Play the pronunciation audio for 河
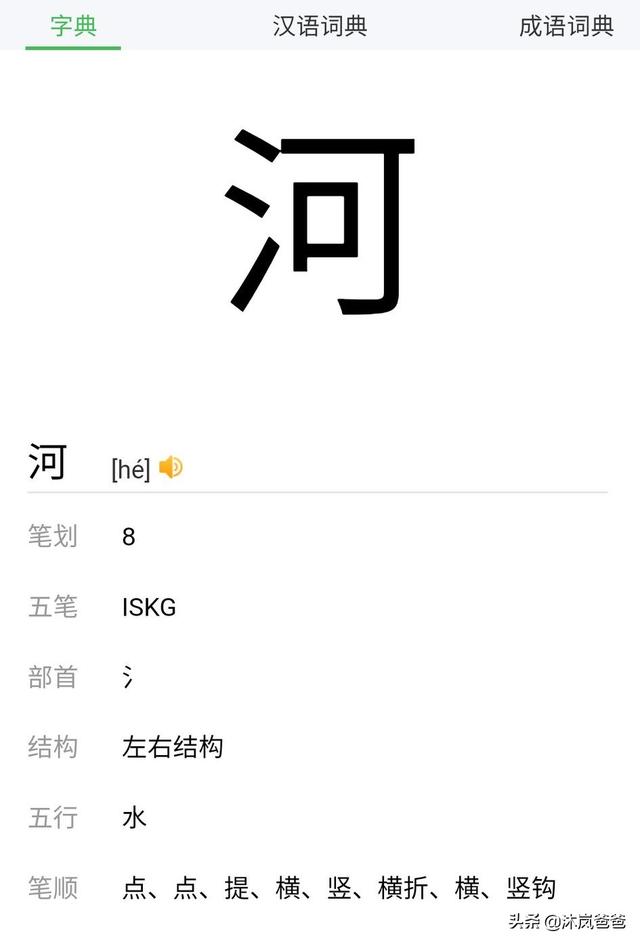 [x=171, y=467]
